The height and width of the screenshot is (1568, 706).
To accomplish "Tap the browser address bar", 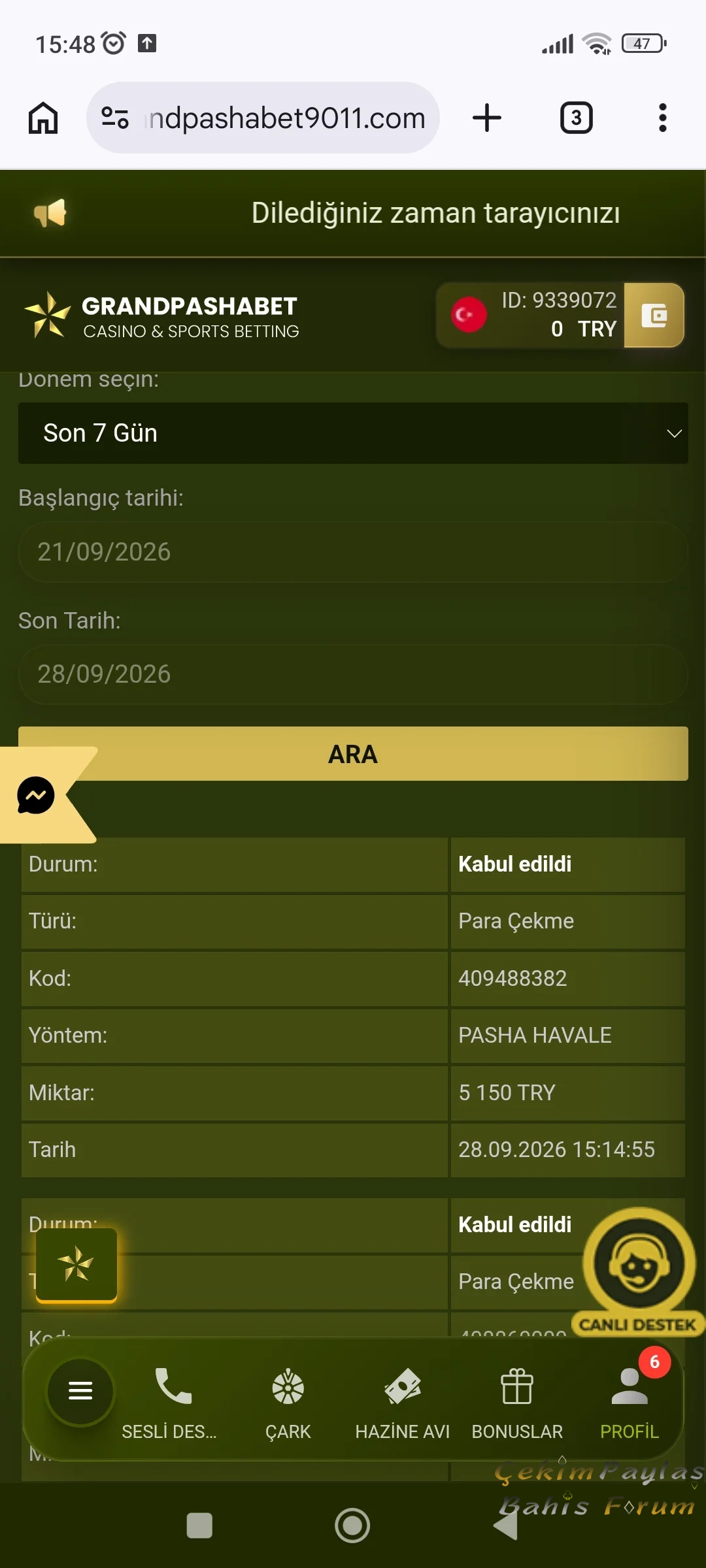I will coord(263,118).
